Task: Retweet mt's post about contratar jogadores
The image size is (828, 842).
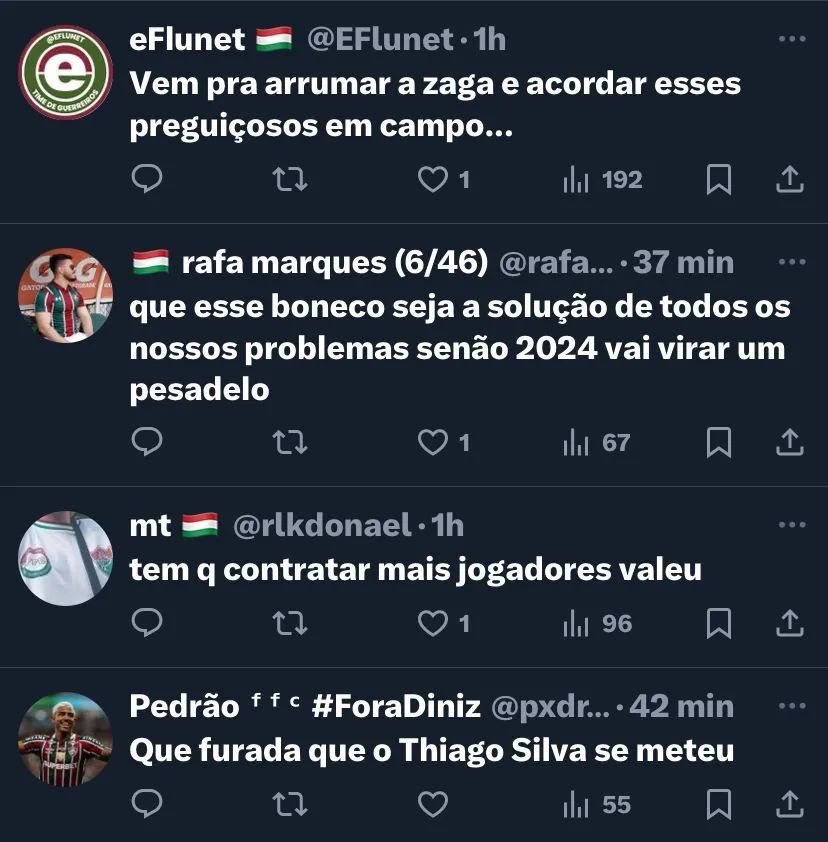Action: tap(290, 623)
